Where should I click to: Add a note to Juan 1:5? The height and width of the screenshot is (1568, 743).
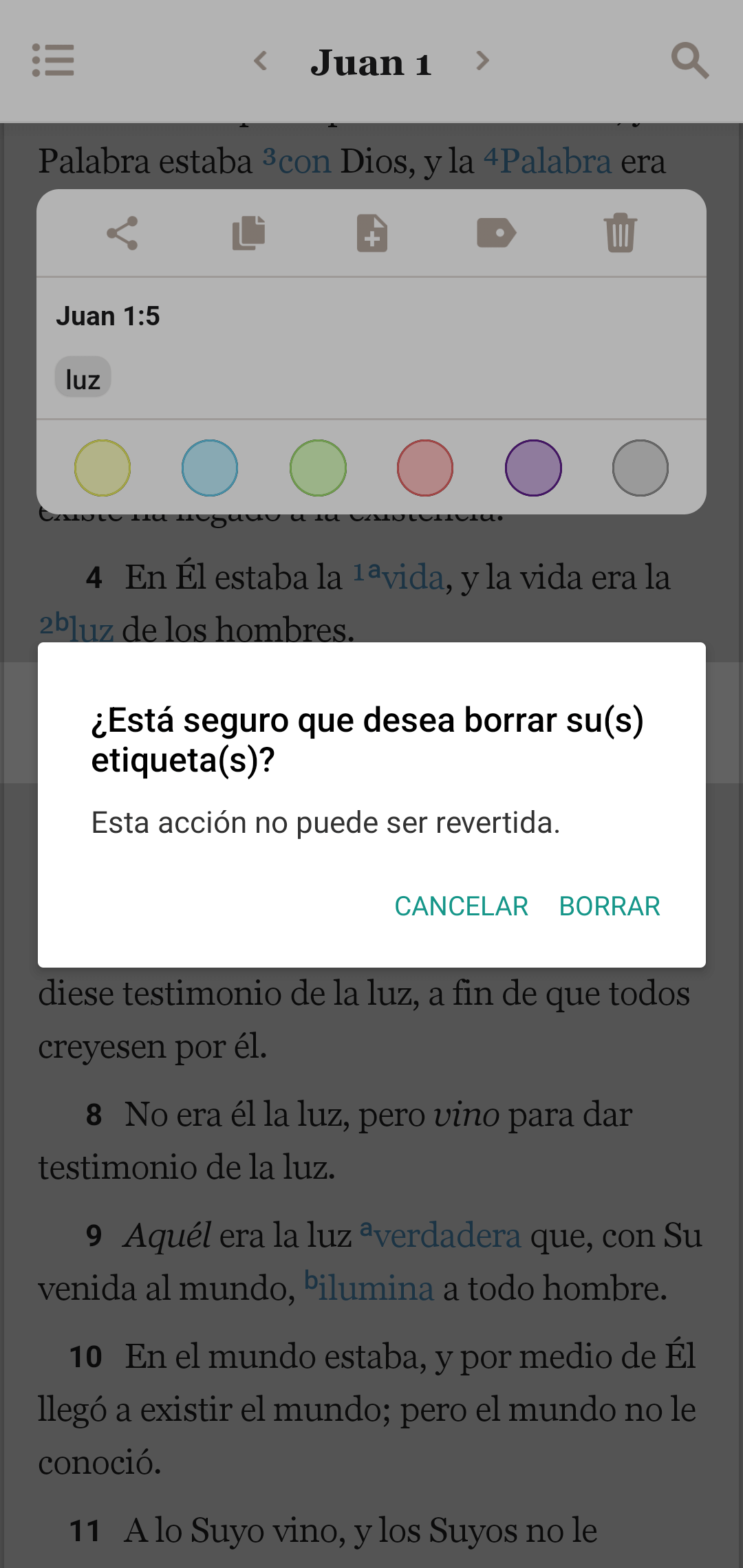(x=372, y=233)
